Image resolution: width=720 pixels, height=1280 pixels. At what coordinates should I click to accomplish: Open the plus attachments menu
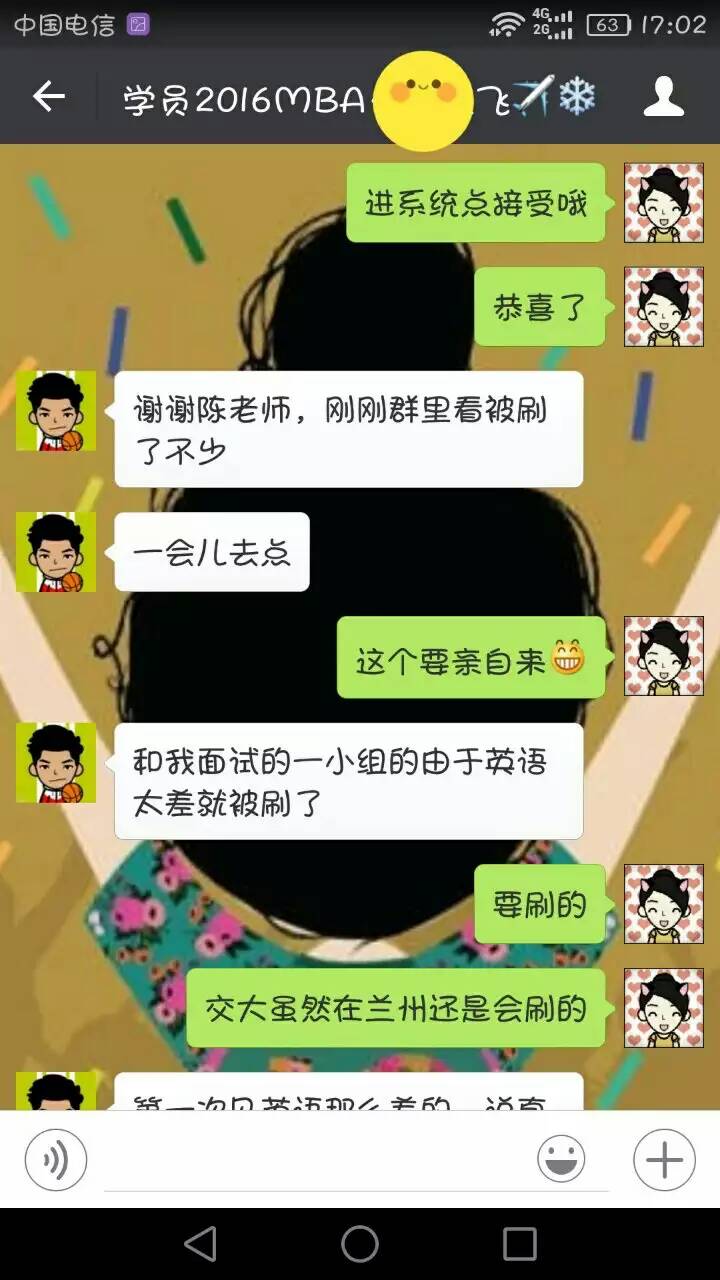tap(664, 1160)
